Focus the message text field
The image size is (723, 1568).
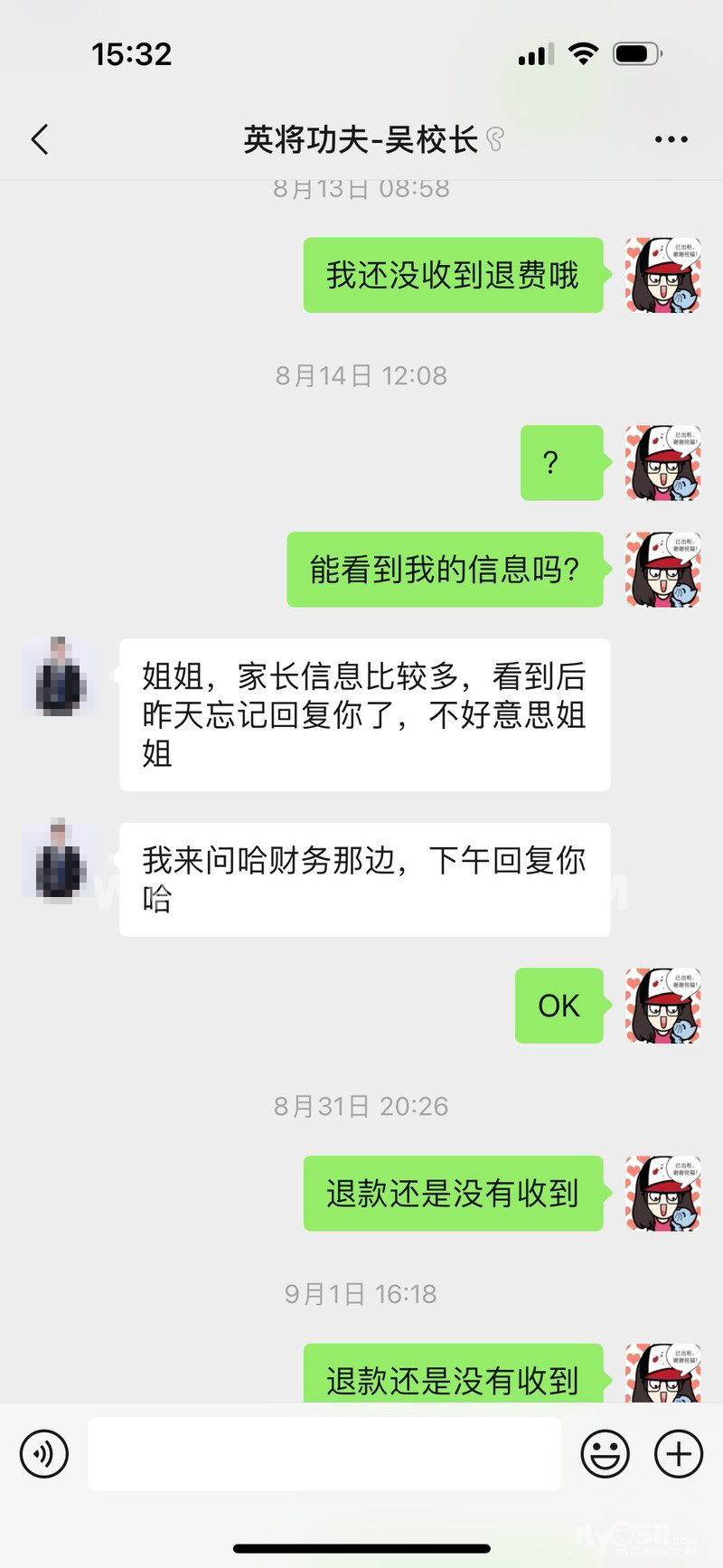coord(324,1454)
